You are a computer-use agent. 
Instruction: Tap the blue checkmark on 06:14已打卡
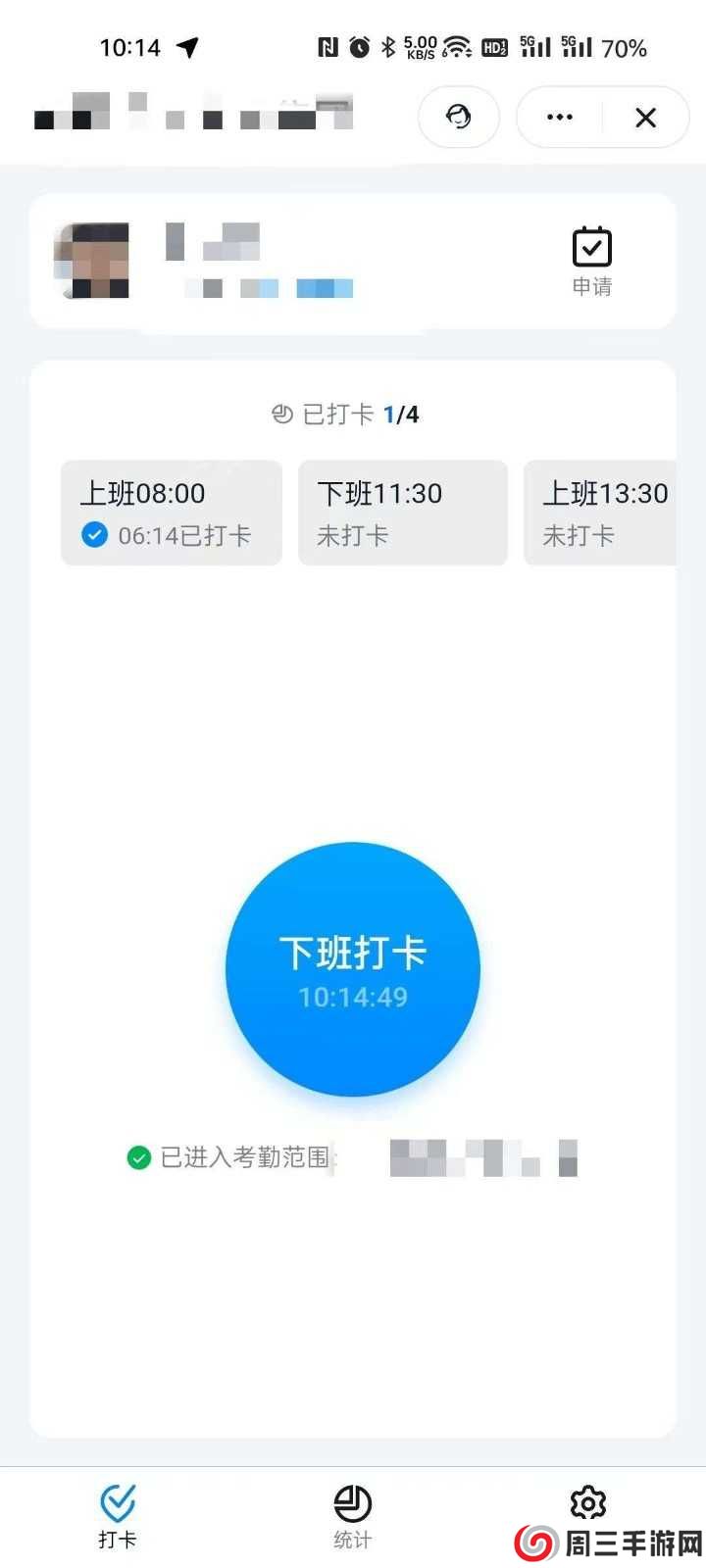(x=94, y=535)
